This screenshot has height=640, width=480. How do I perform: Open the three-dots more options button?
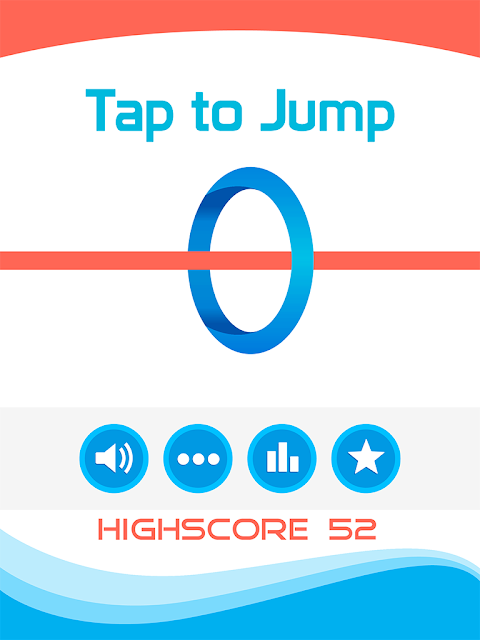(198, 458)
